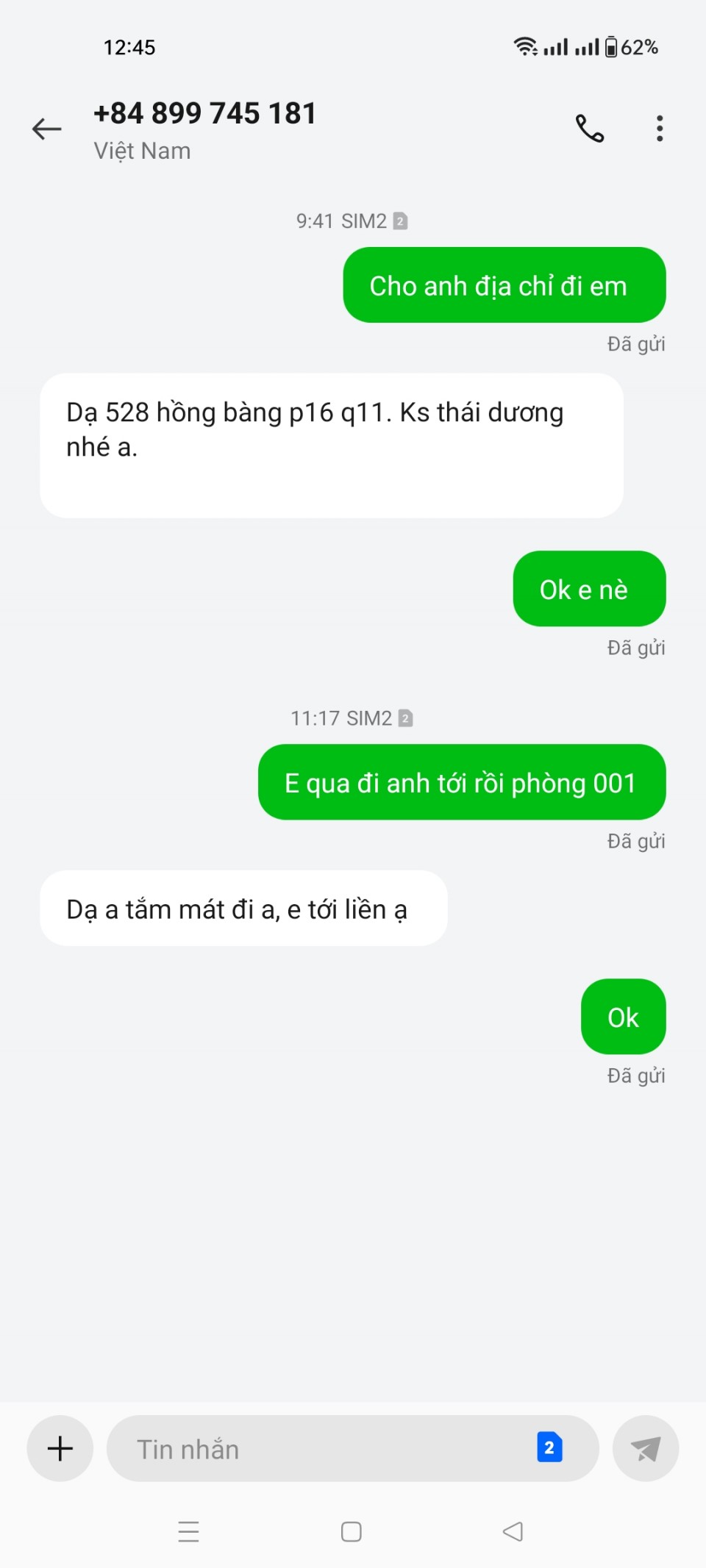Call the number +84 899 745 181
This screenshot has width=706, height=1568.
coord(589,129)
